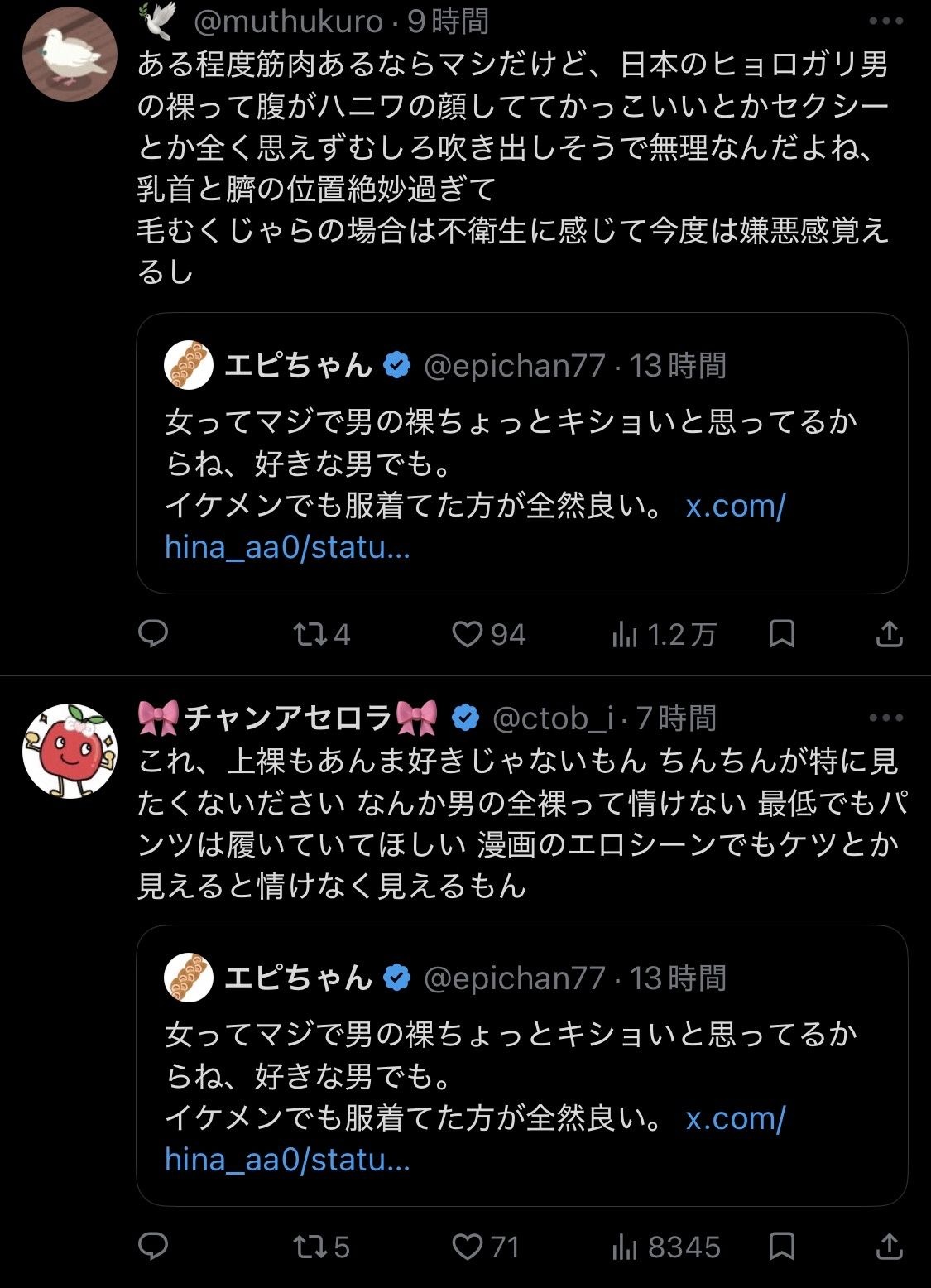931x1288 pixels.
Task: Open overflow menu on @ctob_i's post
Action: click(x=885, y=718)
